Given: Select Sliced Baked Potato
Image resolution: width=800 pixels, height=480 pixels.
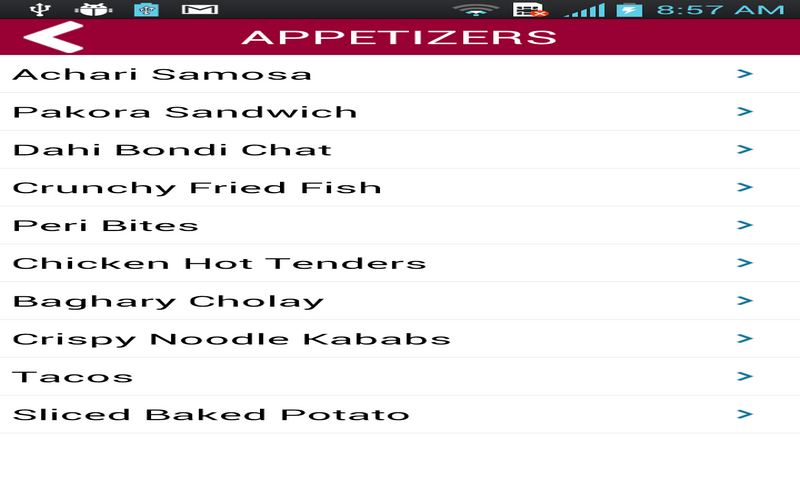Looking at the screenshot, I should coord(400,414).
